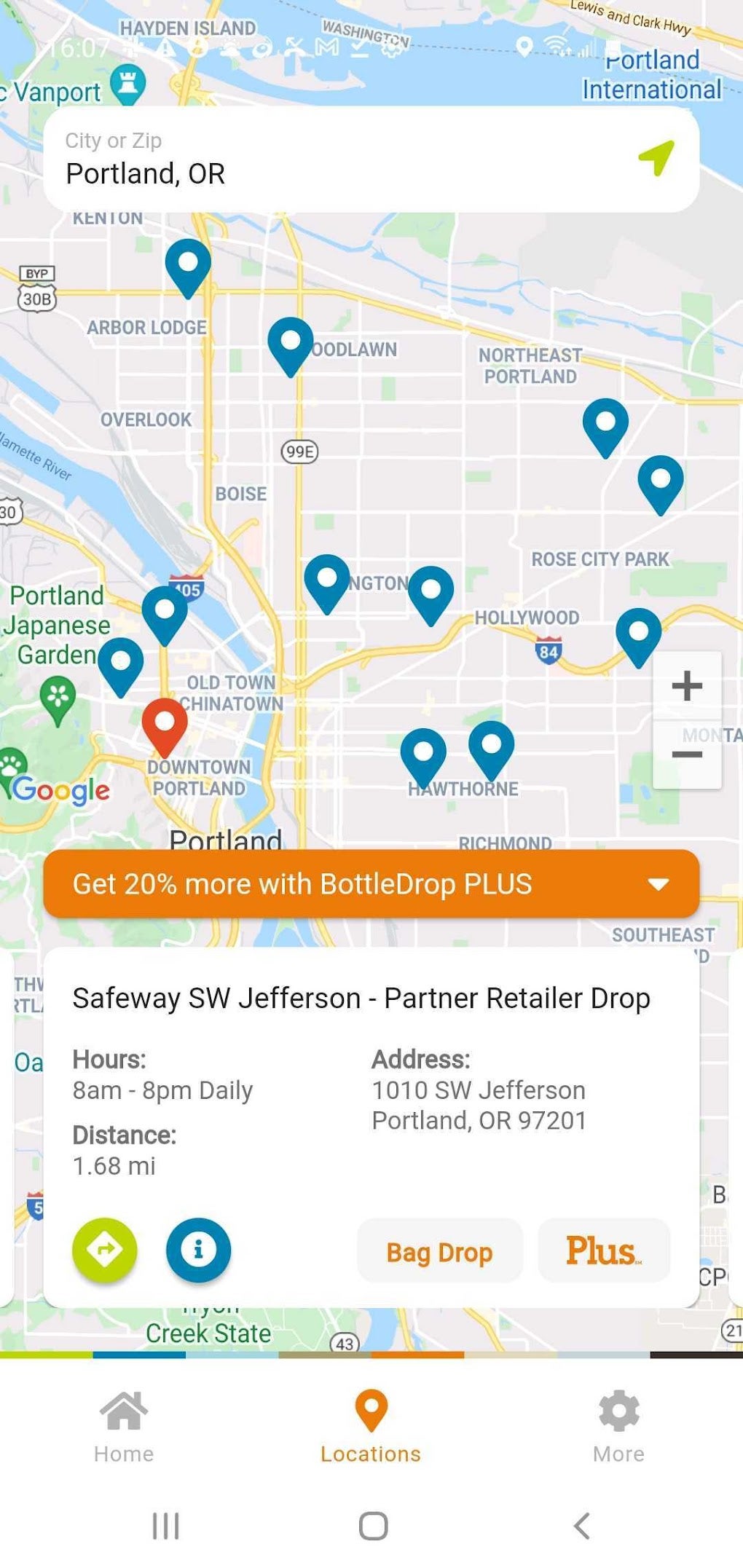Switch to the Locations tab

tap(371, 1426)
